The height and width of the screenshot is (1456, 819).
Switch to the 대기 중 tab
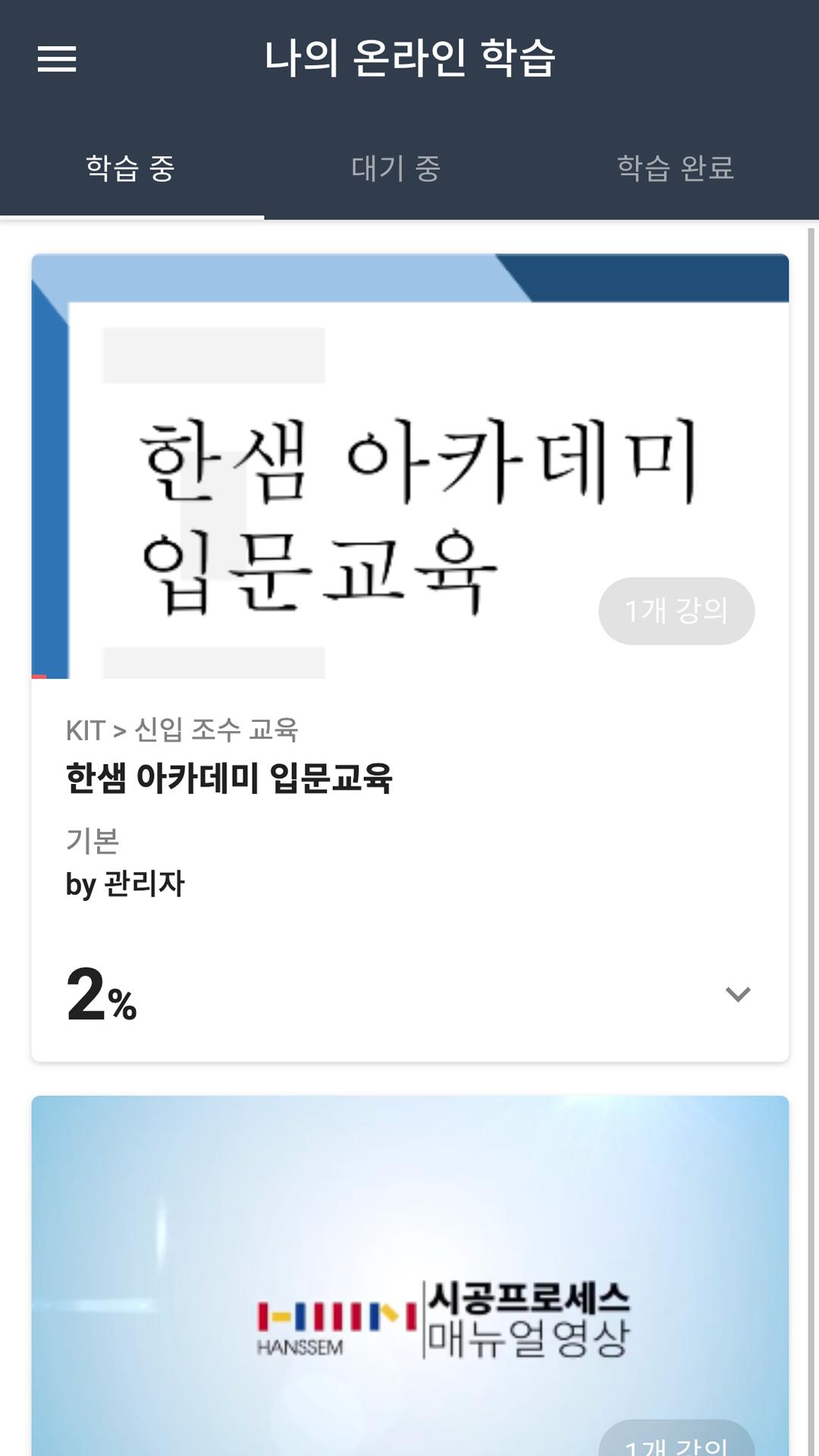(396, 168)
